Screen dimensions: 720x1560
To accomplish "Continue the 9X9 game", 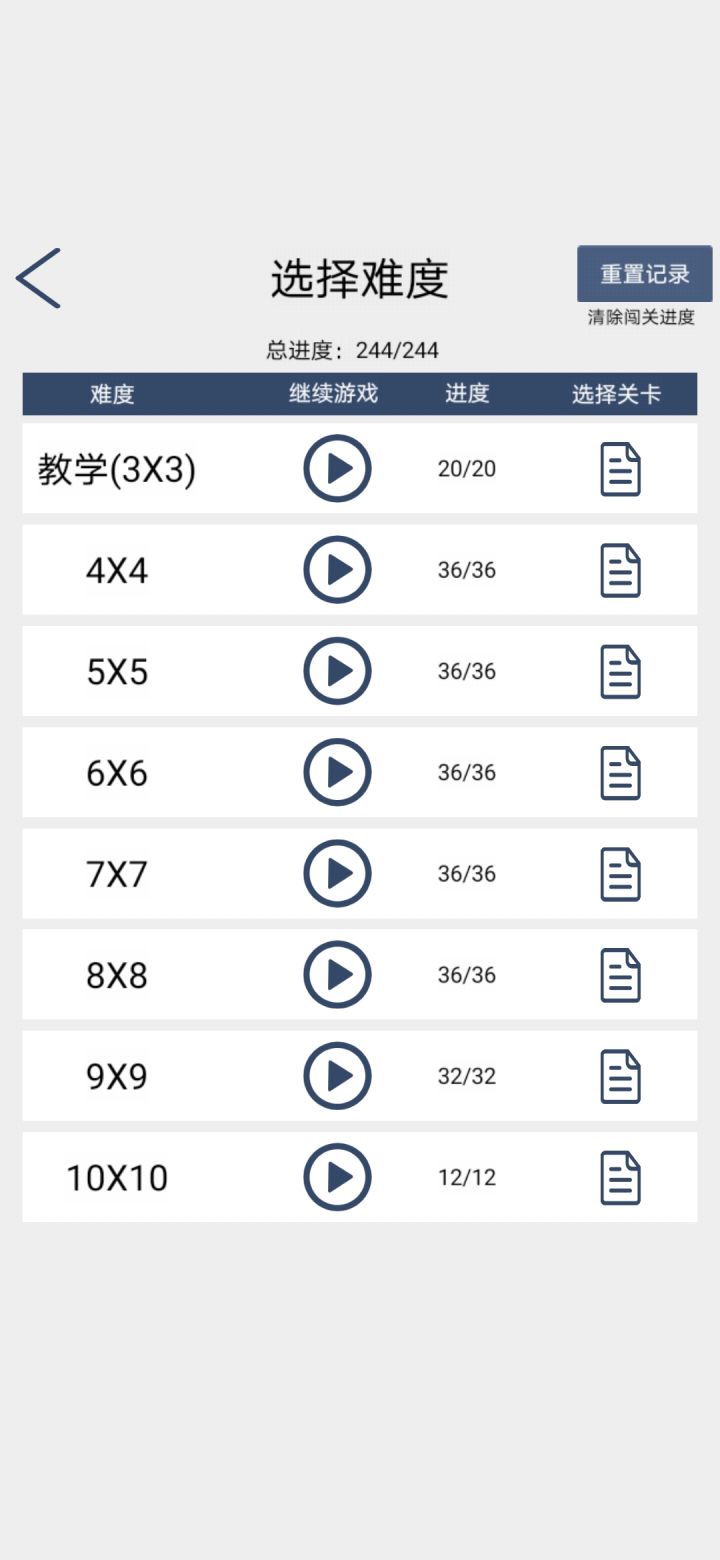I will pos(337,1076).
